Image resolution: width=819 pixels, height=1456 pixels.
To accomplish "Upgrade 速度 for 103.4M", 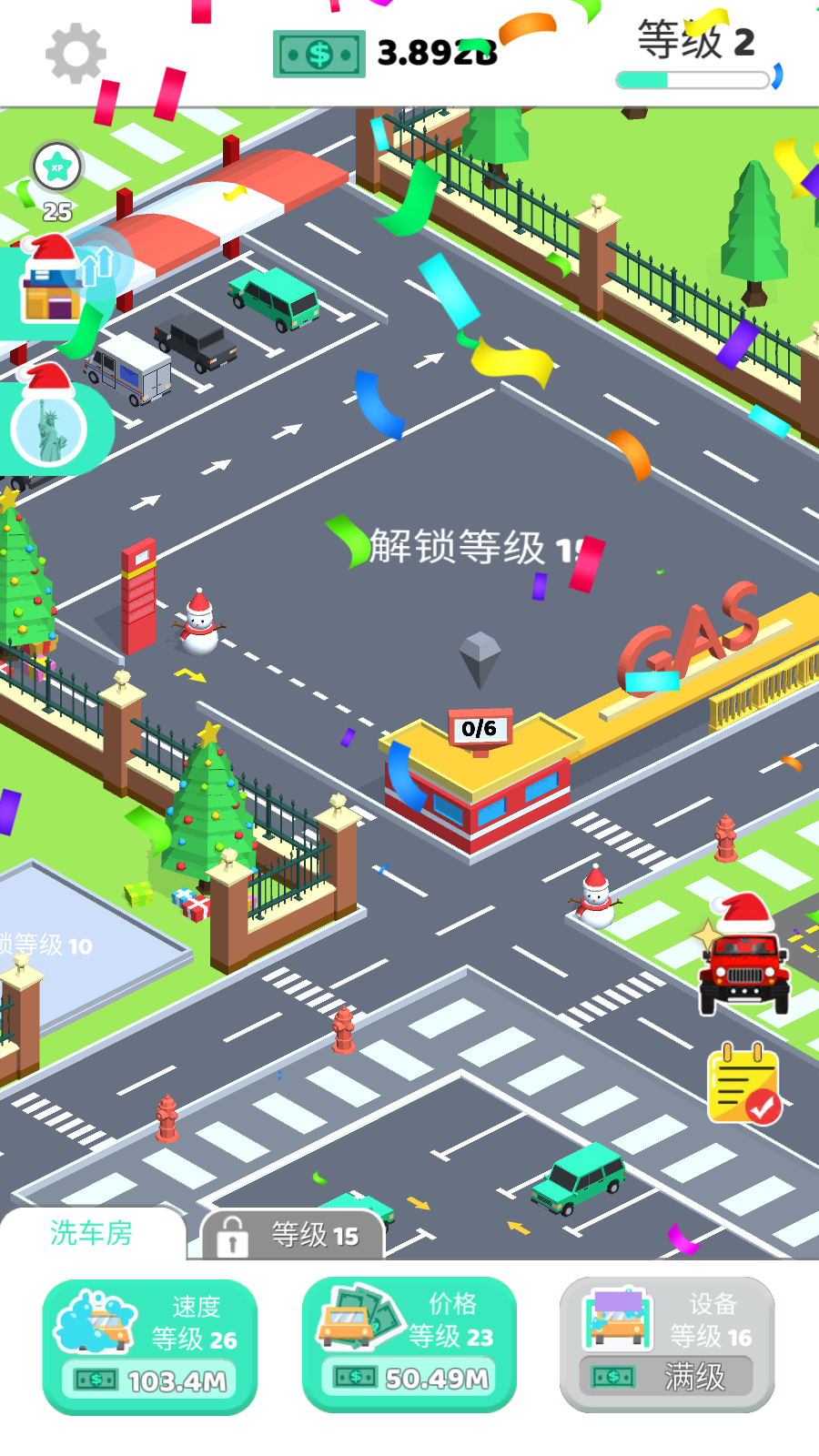I will (x=150, y=1347).
